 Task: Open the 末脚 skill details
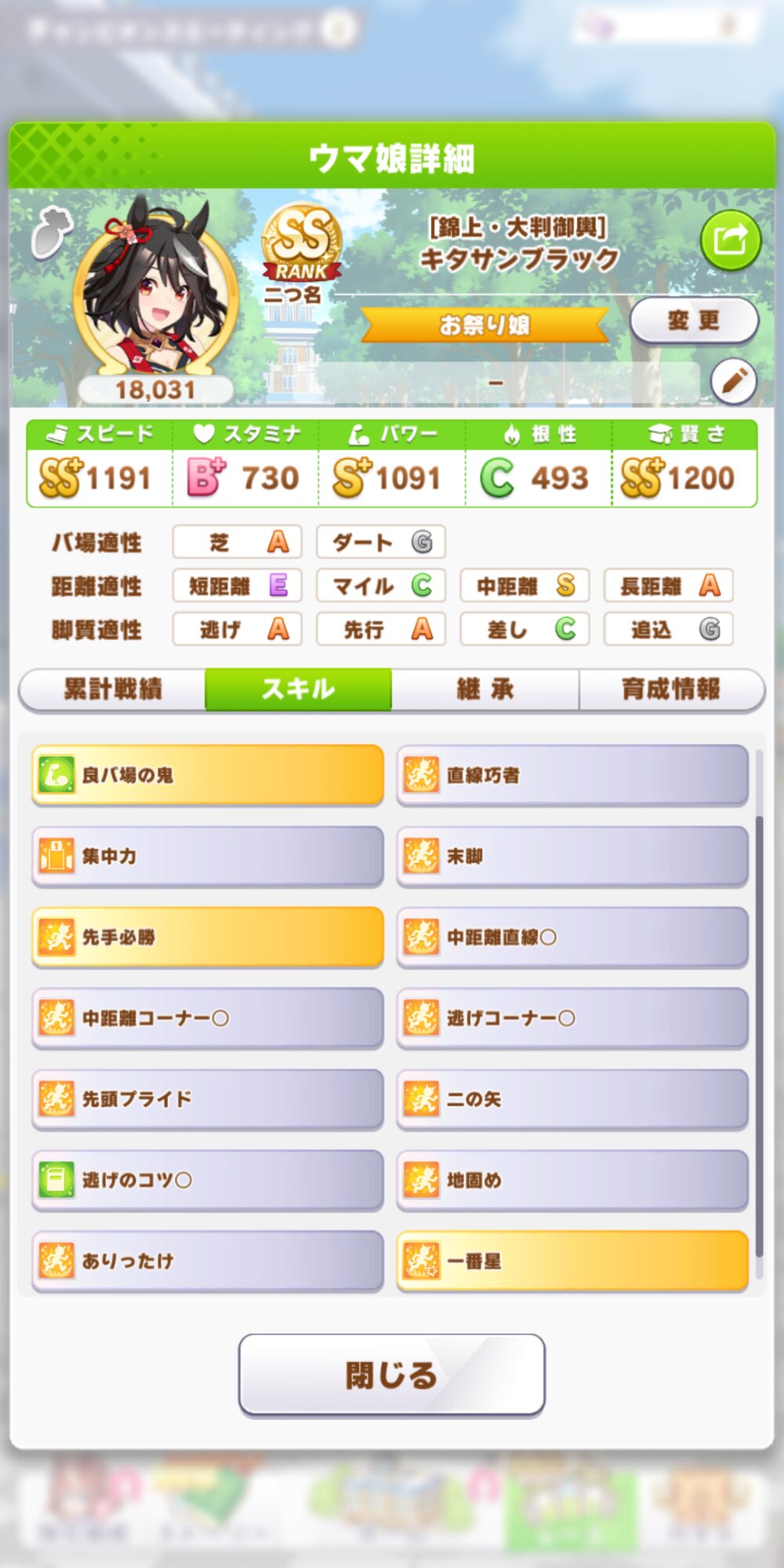(572, 855)
